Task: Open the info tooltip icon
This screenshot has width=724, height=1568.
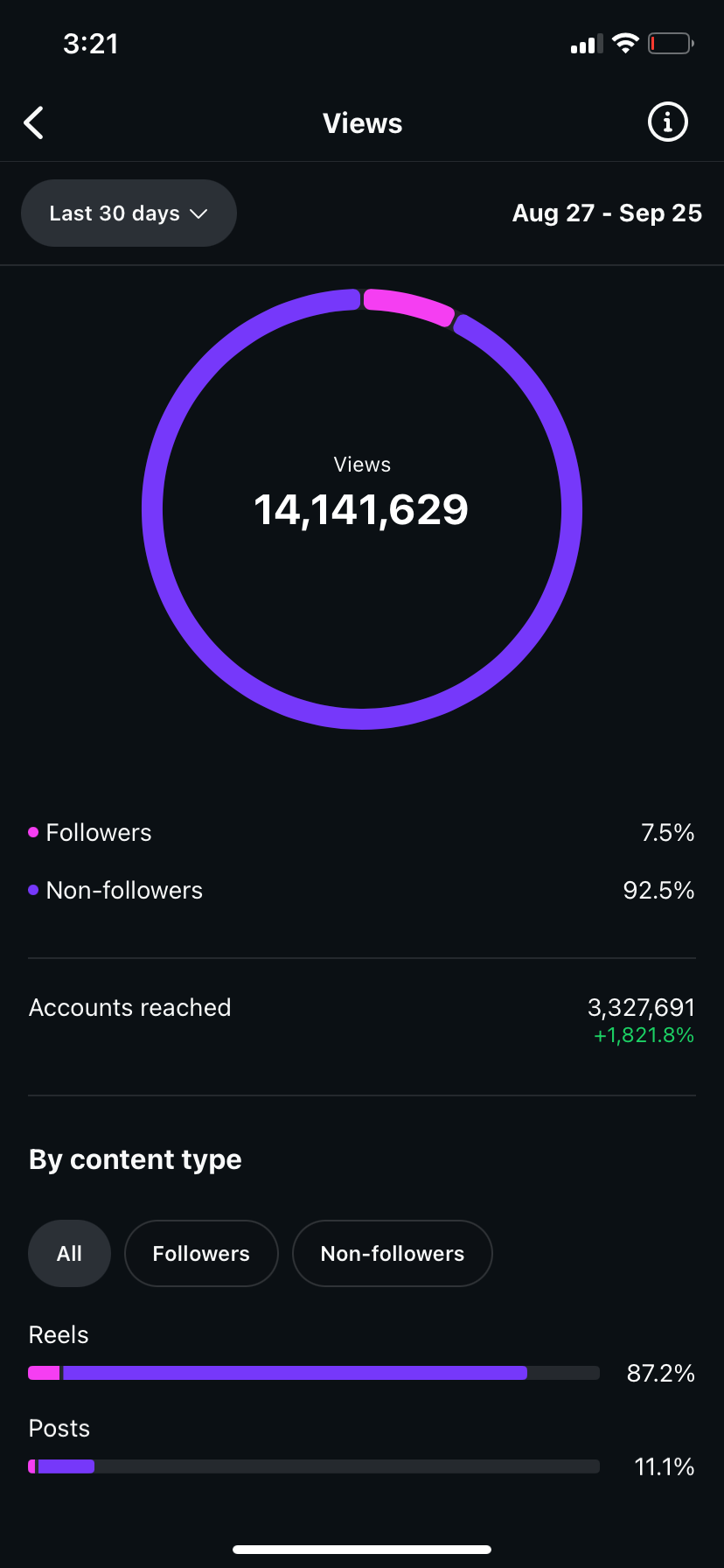Action: (x=667, y=122)
